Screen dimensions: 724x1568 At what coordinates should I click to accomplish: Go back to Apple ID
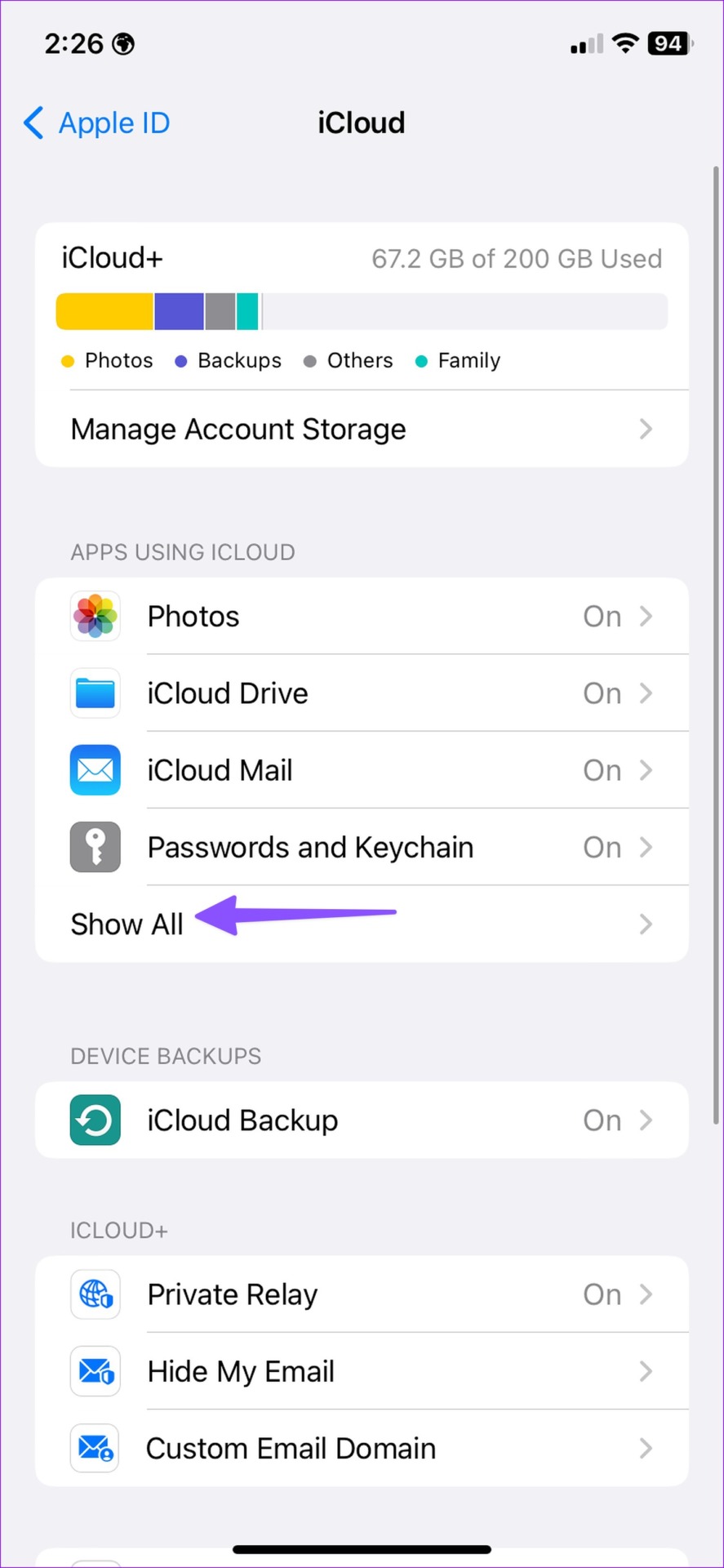98,123
